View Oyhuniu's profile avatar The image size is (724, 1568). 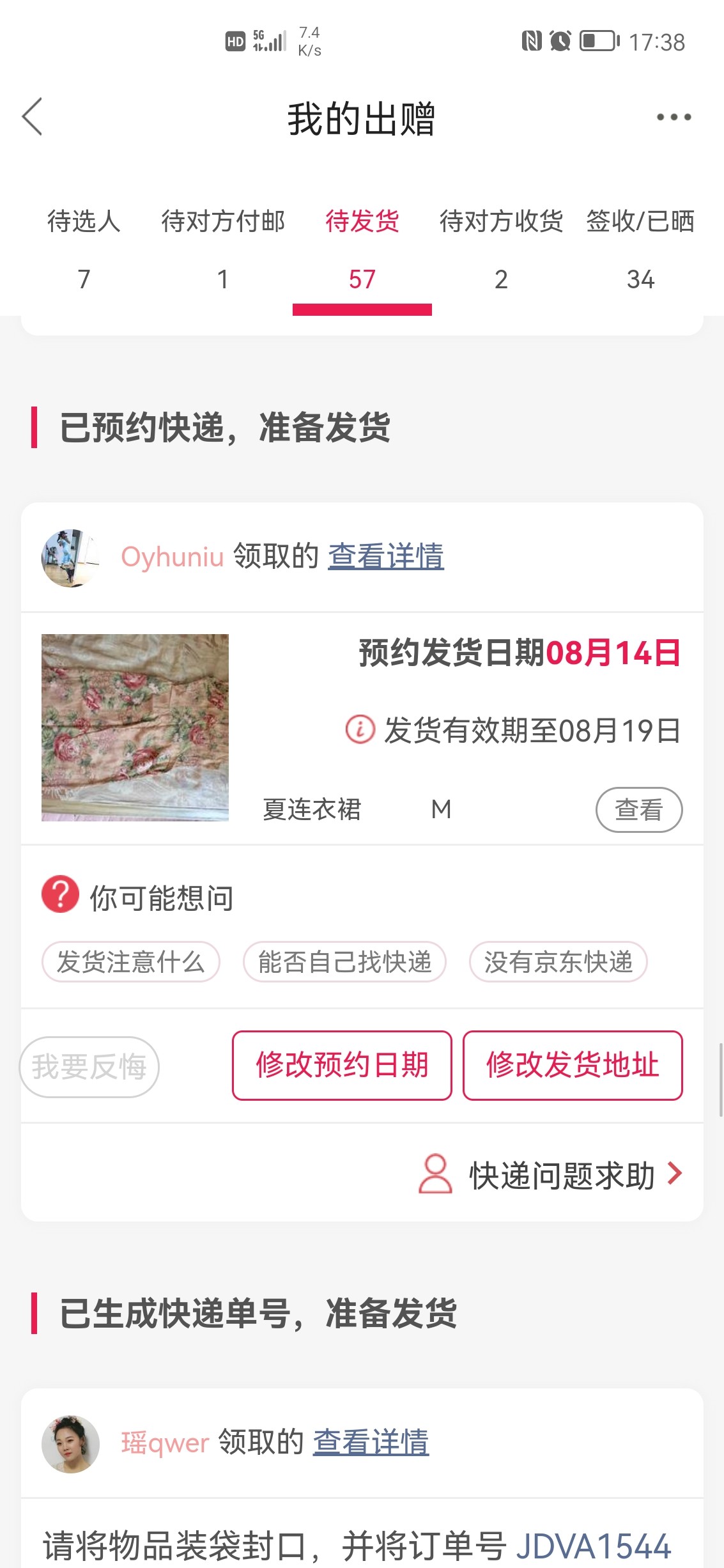pyautogui.click(x=70, y=557)
